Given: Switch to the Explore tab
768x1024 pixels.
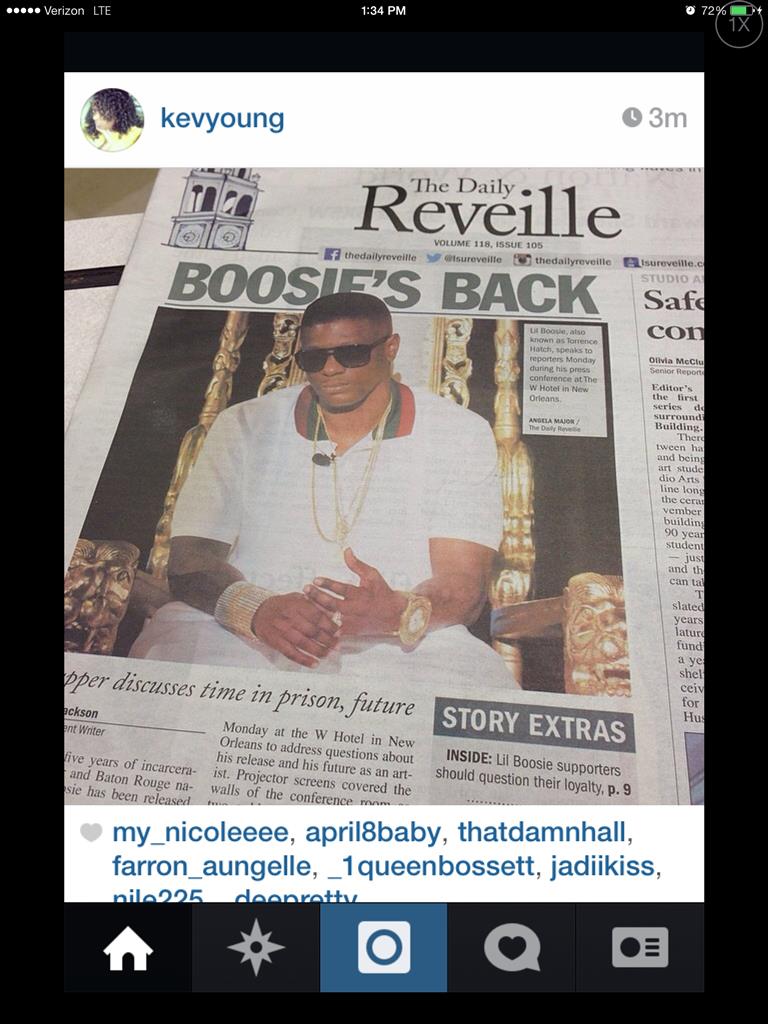Looking at the screenshot, I should pyautogui.click(x=256, y=948).
